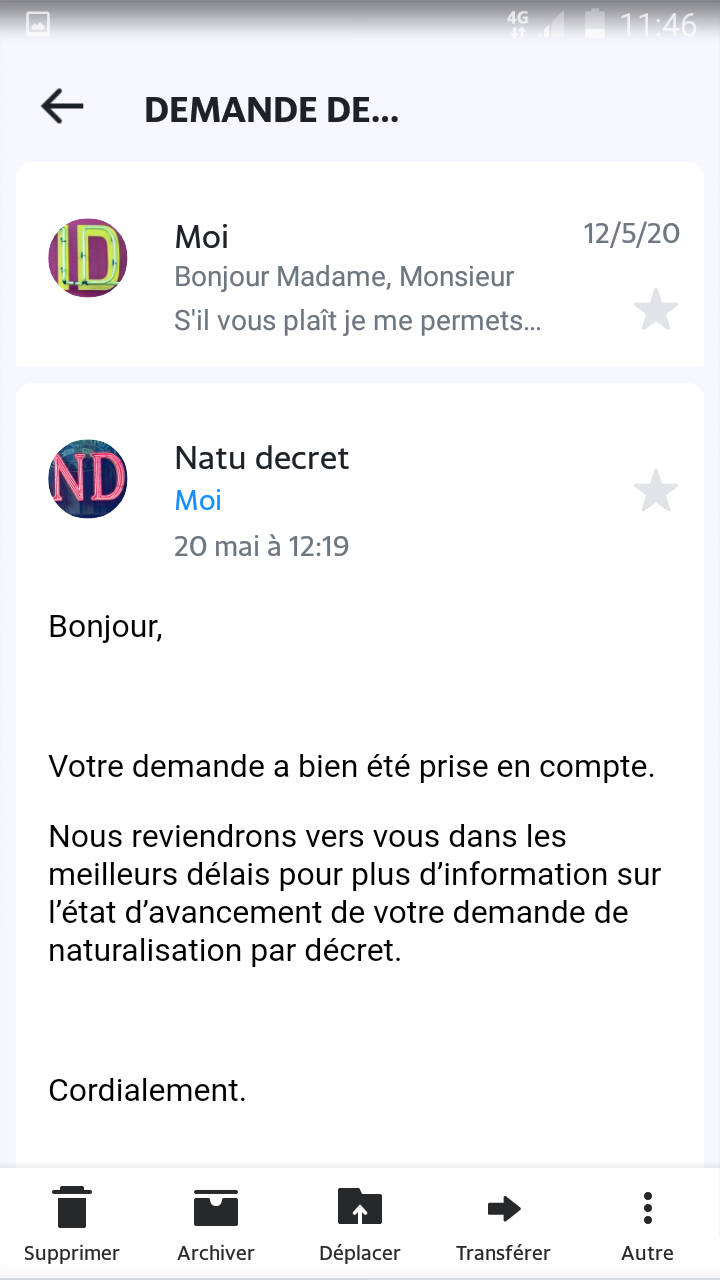Go back with the arrow icon
The height and width of the screenshot is (1280, 720).
(x=62, y=106)
